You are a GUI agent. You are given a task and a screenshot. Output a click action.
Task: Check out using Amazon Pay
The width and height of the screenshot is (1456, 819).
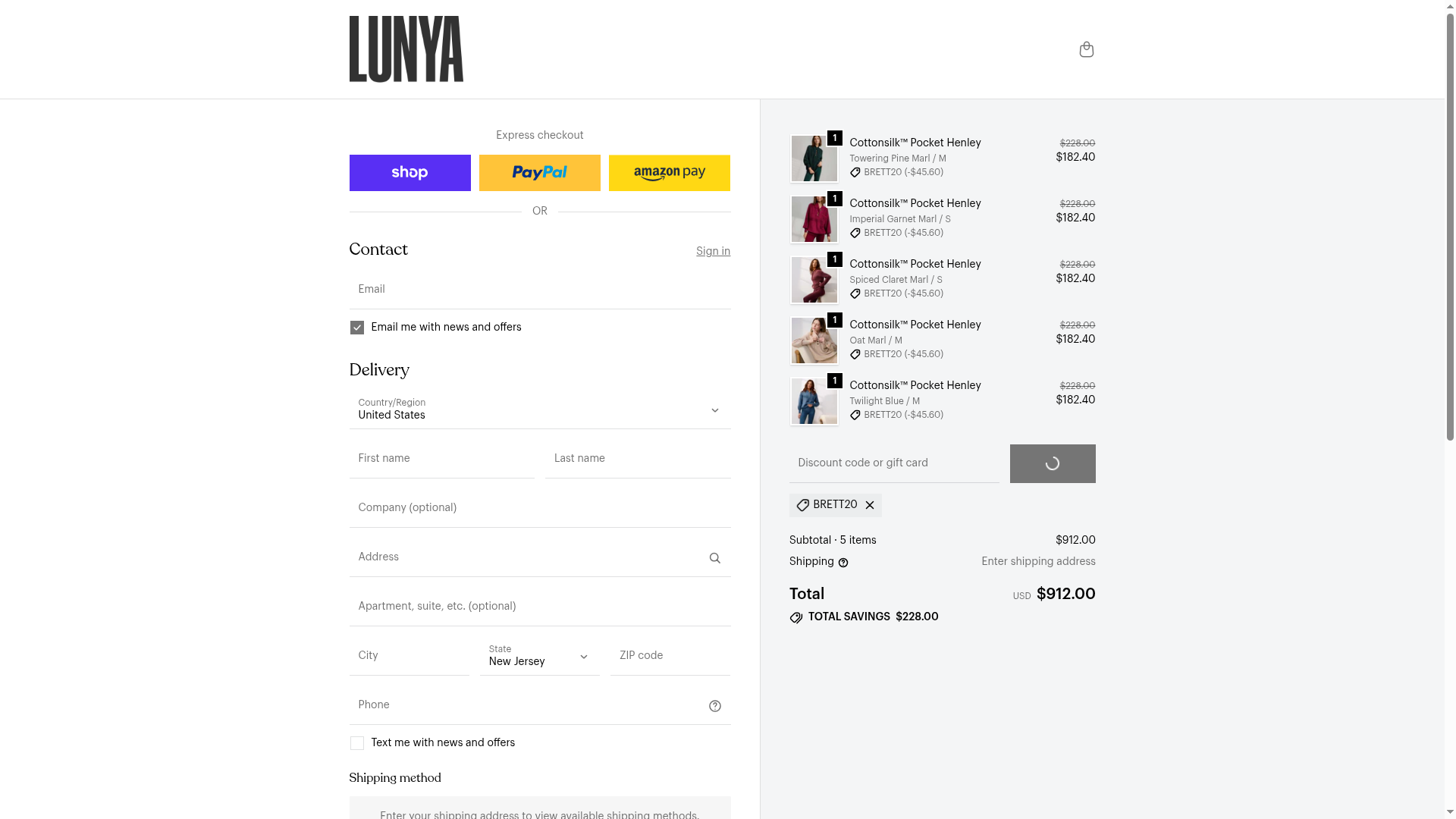pyautogui.click(x=669, y=173)
